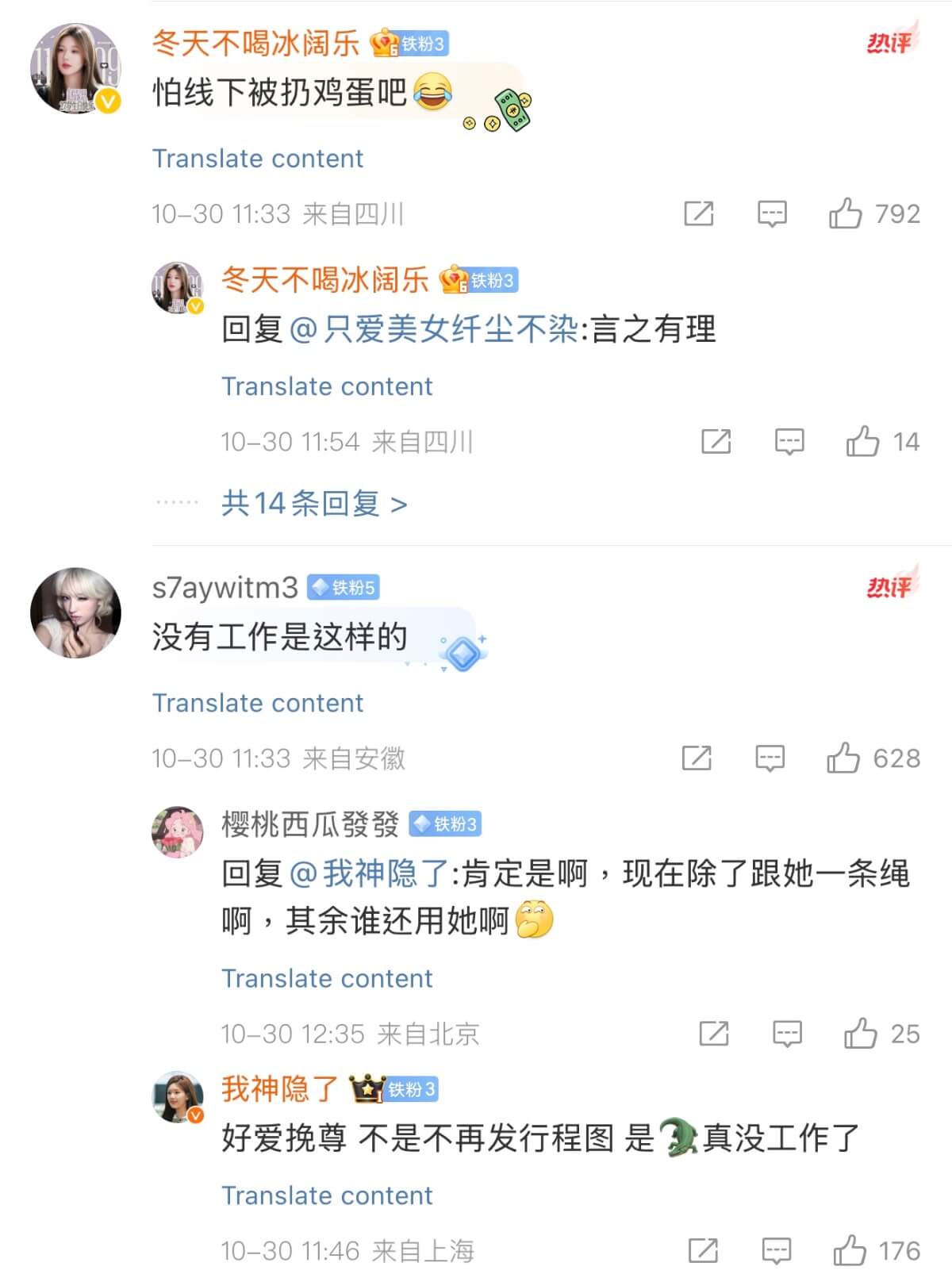Translate the reply 好爱挽尊
Viewport: 952px width, 1278px height.
pos(327,1195)
